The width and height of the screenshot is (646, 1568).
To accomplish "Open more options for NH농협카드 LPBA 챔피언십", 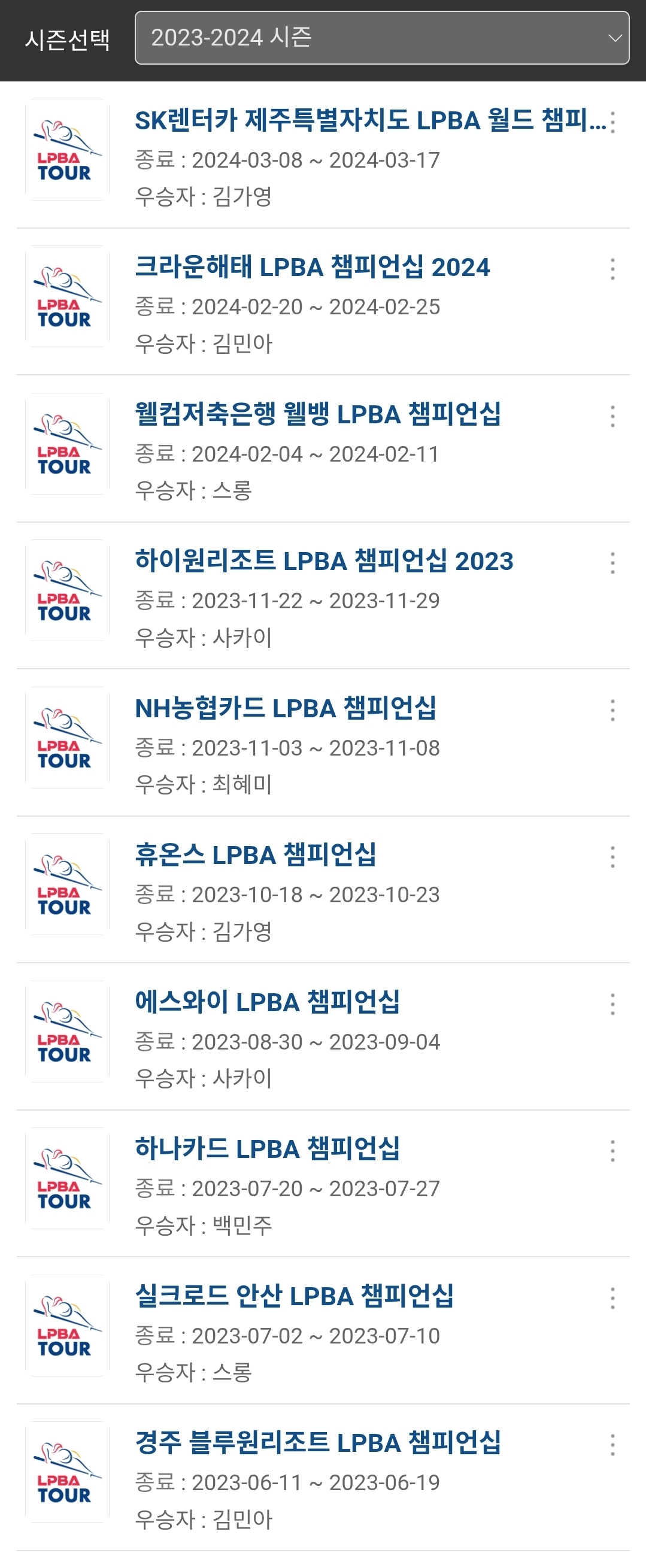I will (612, 710).
